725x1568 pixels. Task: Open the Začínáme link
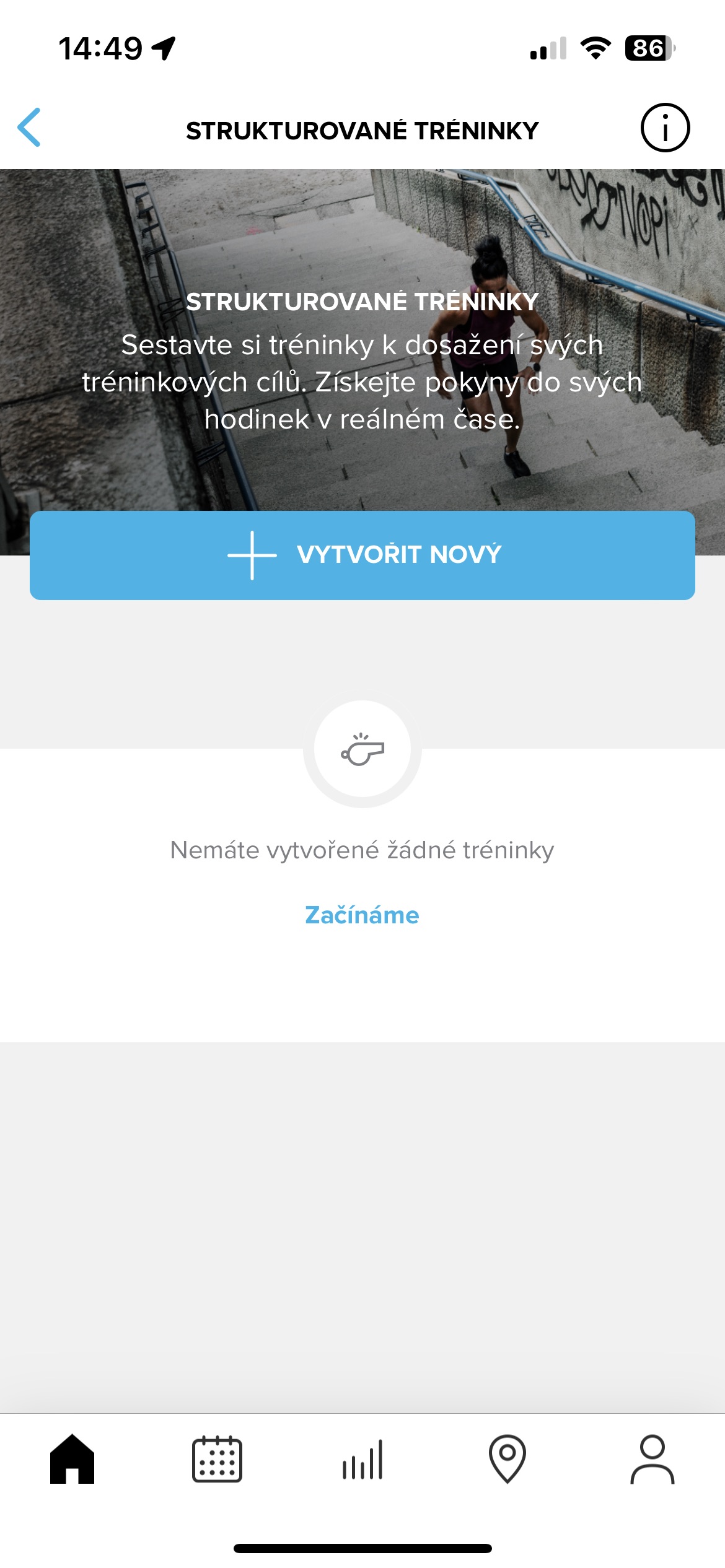(x=362, y=915)
